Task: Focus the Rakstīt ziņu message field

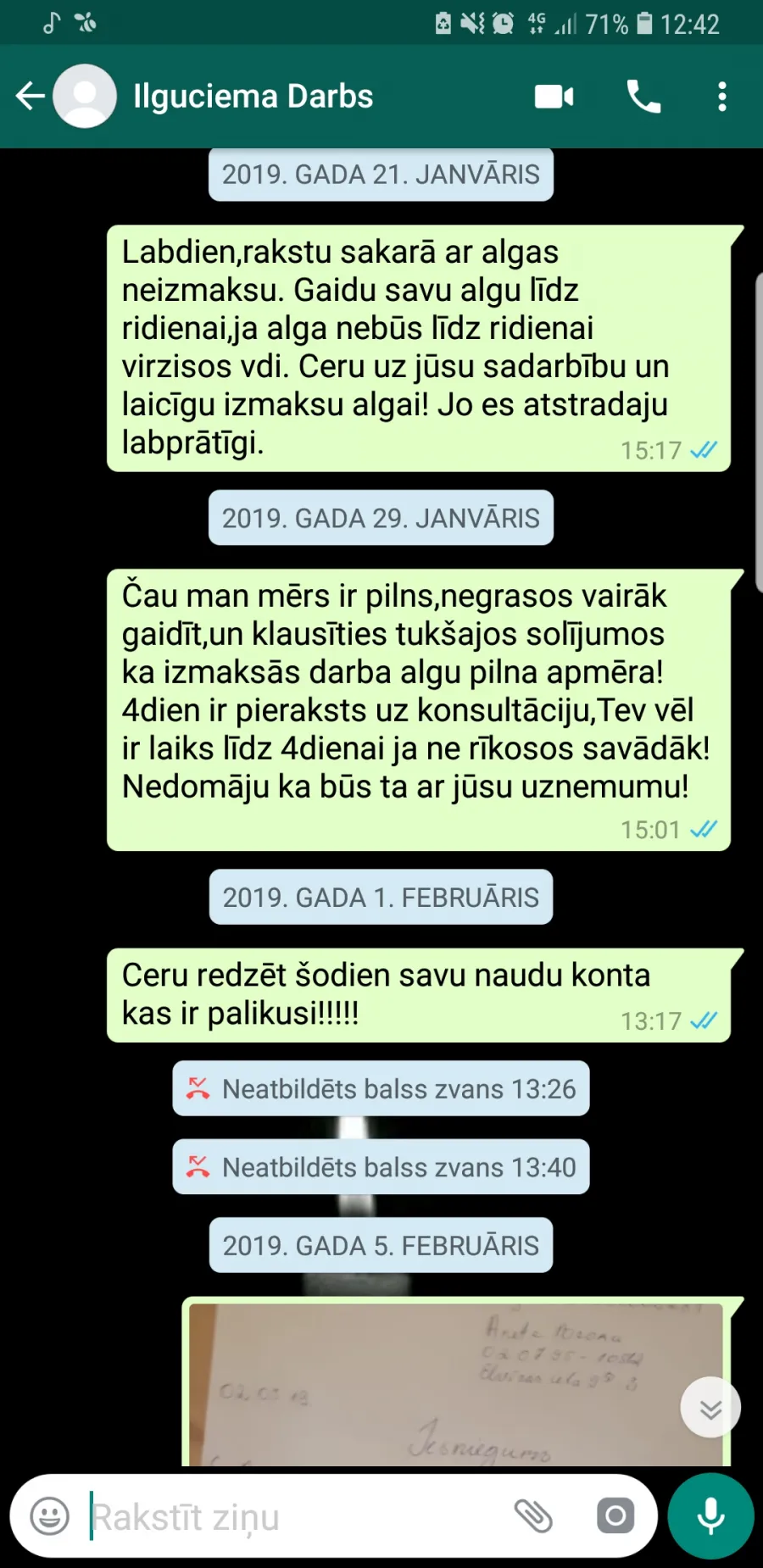Action: [x=292, y=1516]
